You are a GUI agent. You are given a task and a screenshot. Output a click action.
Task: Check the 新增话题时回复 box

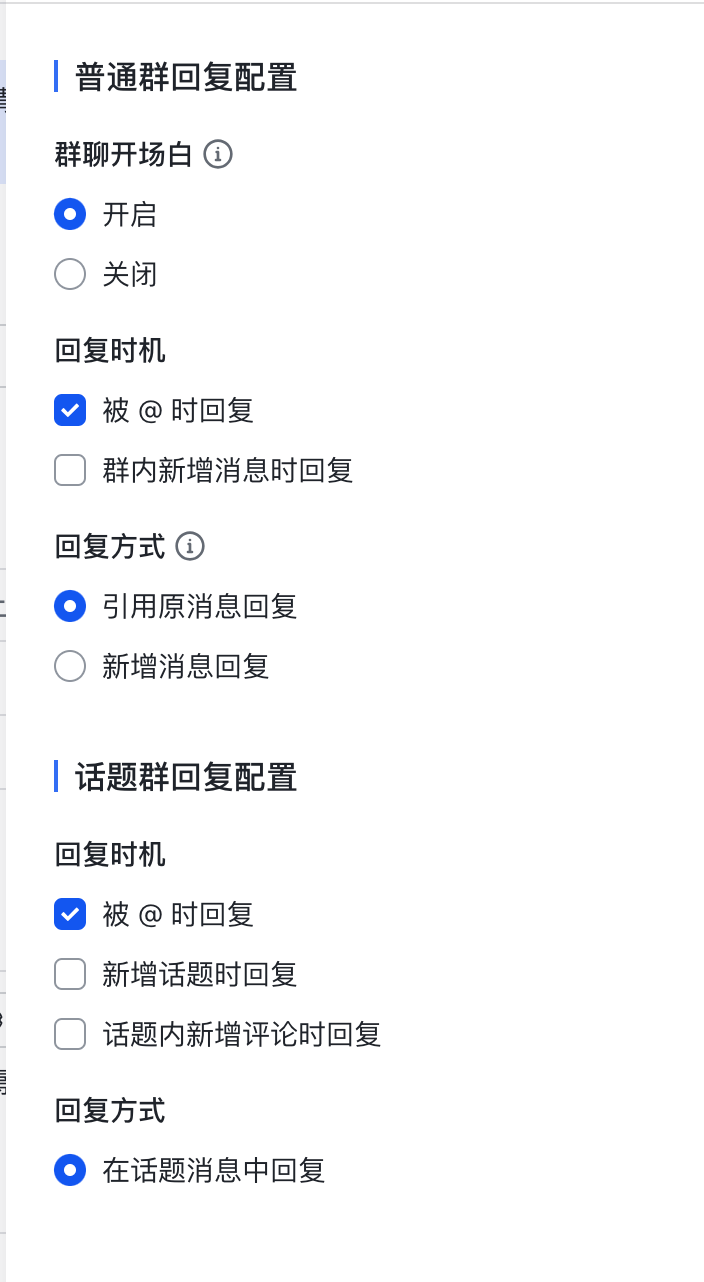coord(70,974)
